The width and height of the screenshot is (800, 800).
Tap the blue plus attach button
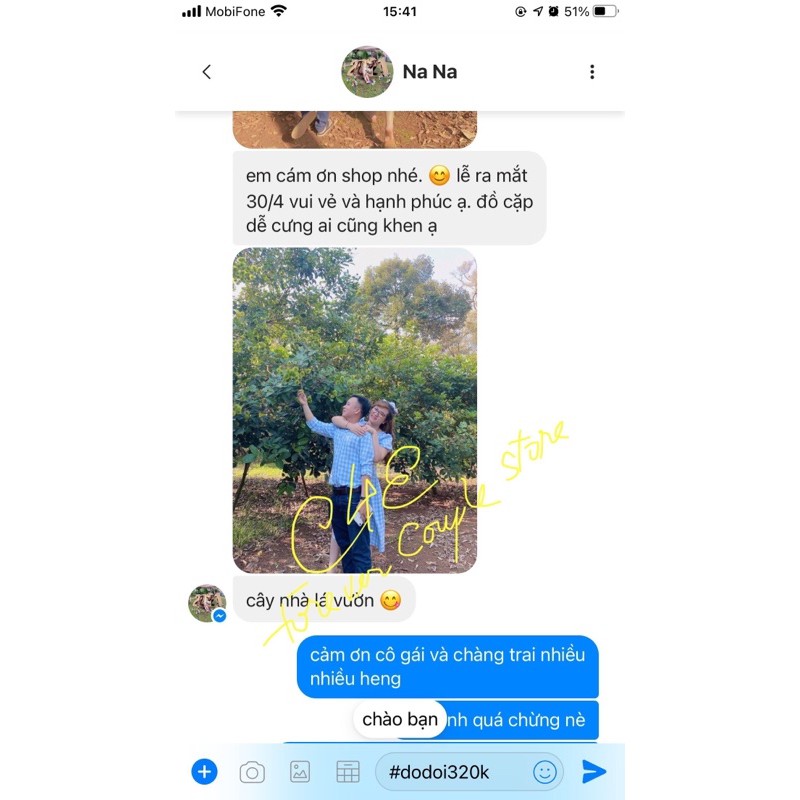(x=204, y=771)
